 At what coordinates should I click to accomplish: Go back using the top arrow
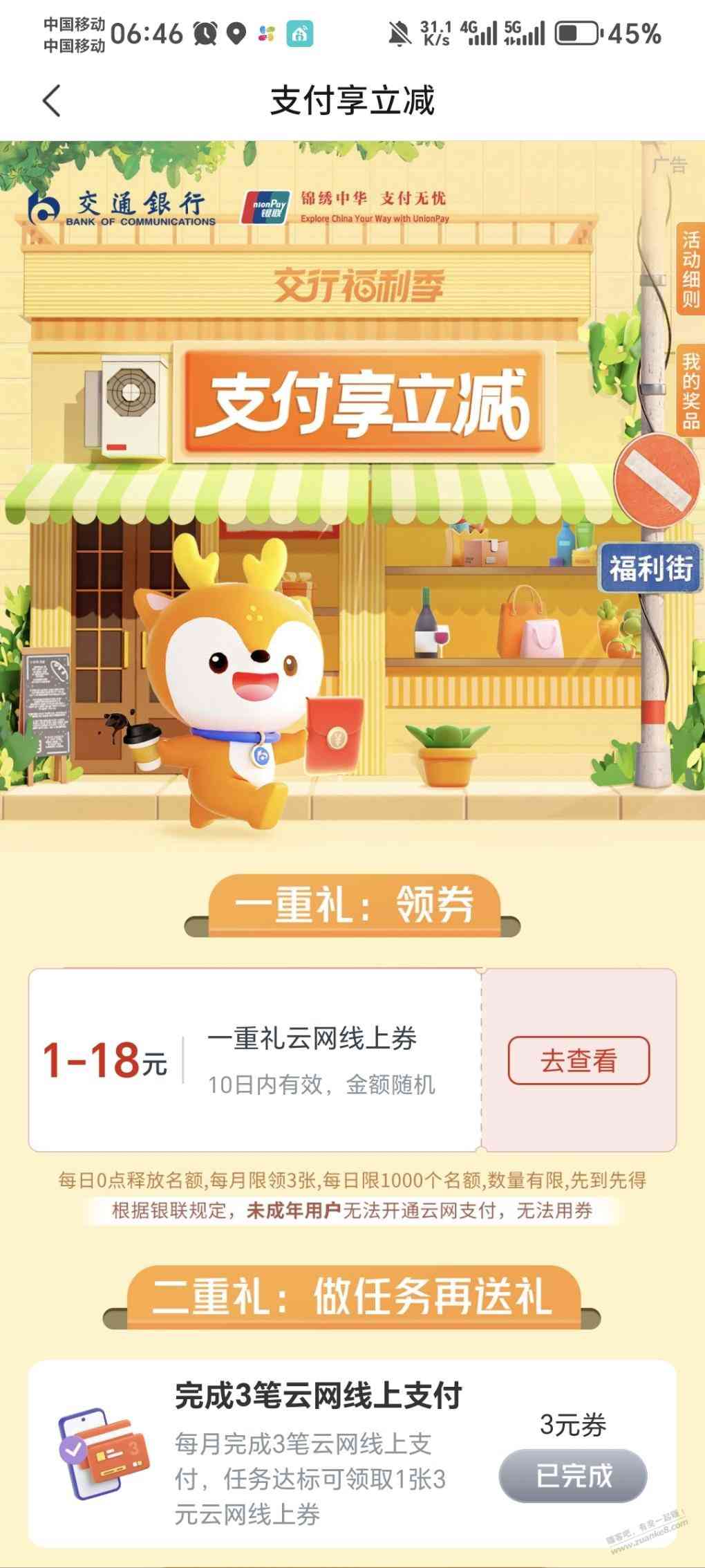tap(53, 101)
